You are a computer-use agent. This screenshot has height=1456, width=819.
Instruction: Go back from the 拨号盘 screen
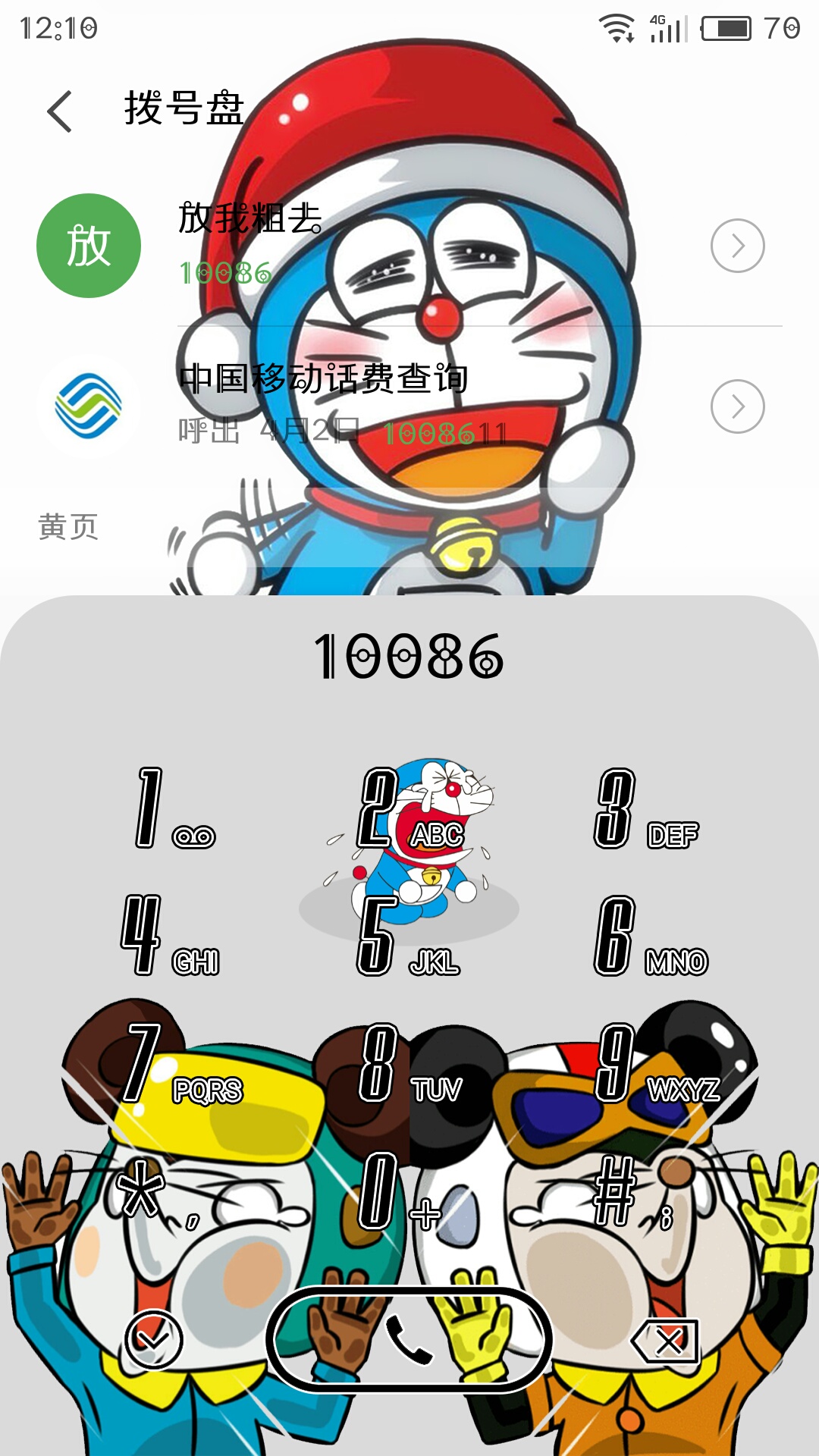point(60,111)
